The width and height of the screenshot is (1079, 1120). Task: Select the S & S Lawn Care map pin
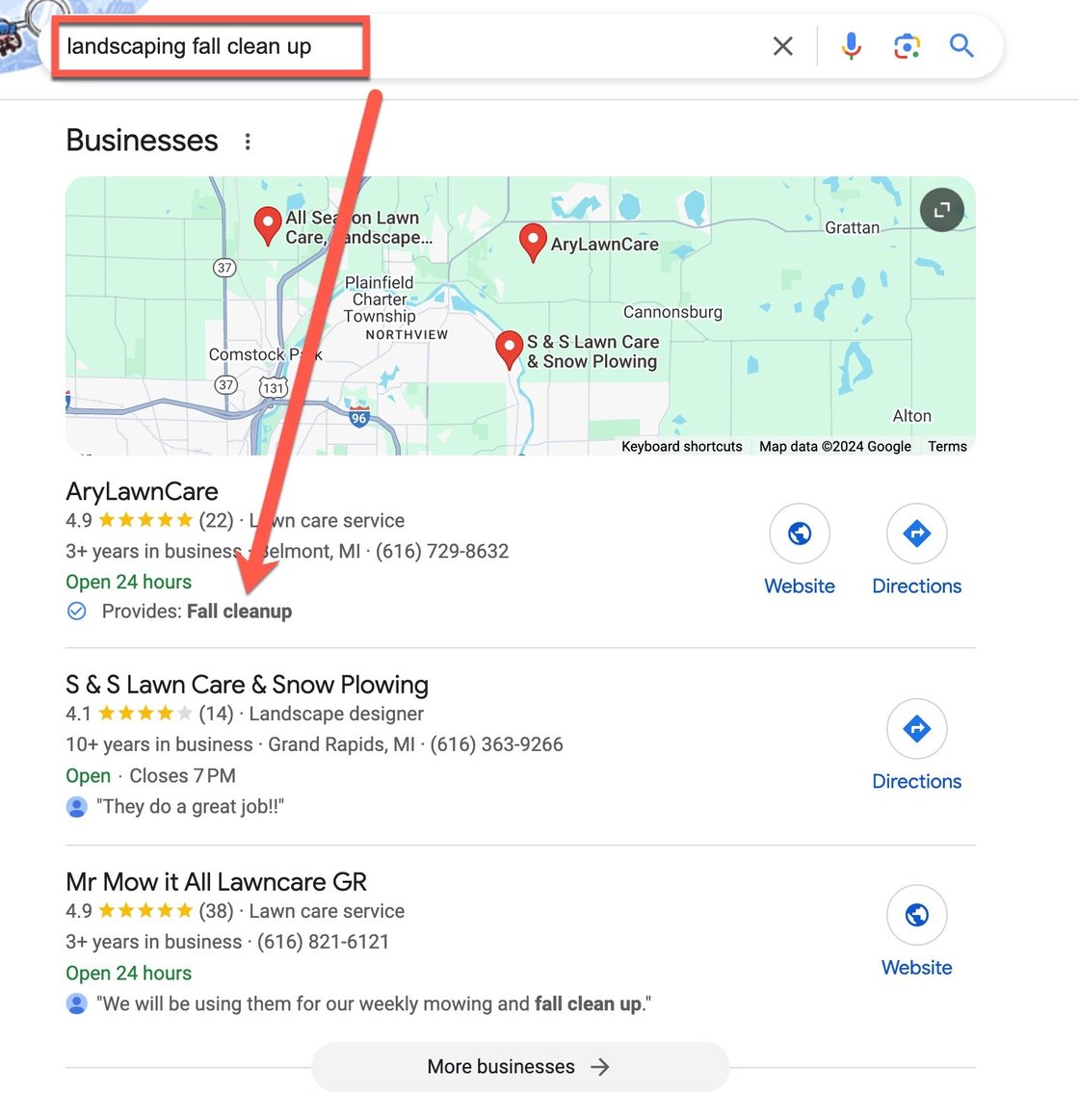509,348
